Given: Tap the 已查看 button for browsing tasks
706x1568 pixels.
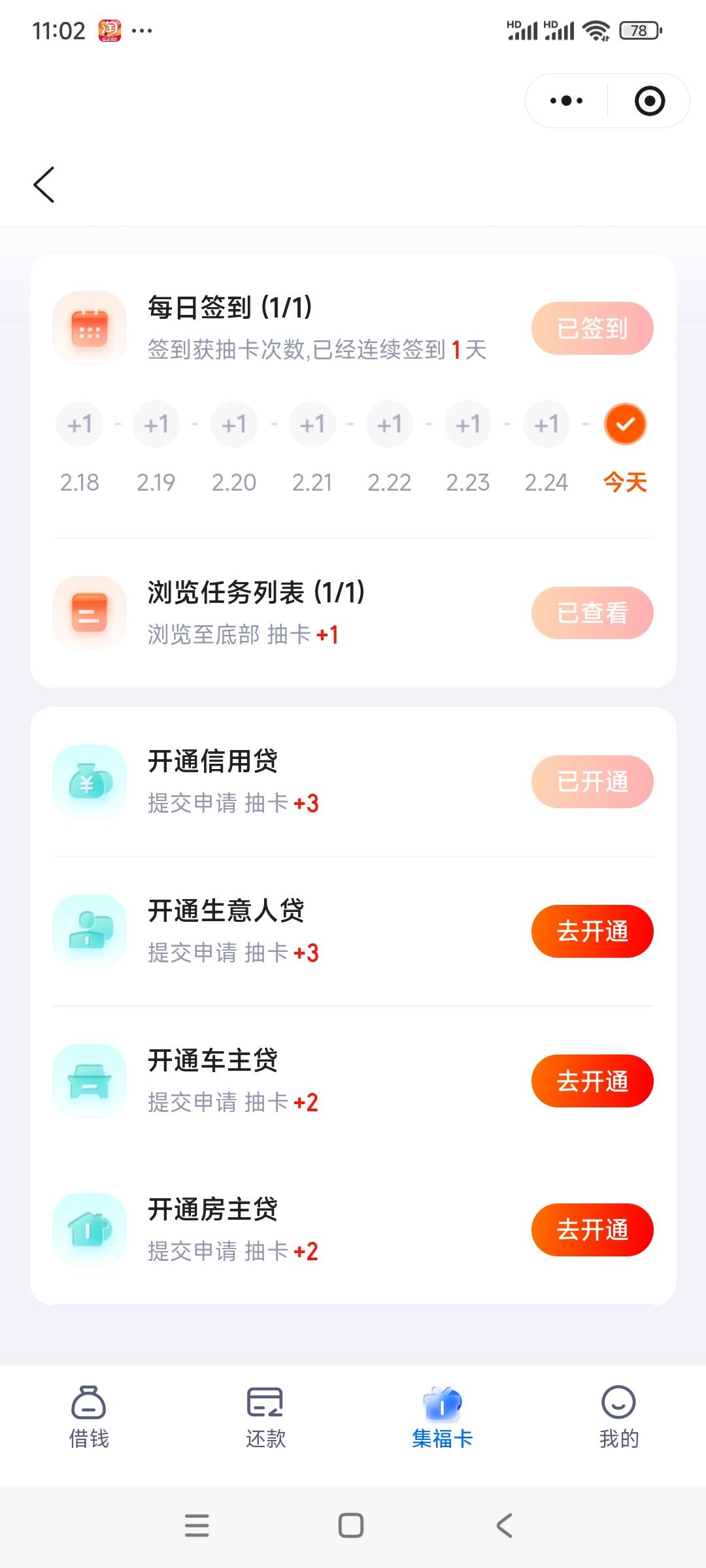Looking at the screenshot, I should (x=592, y=613).
